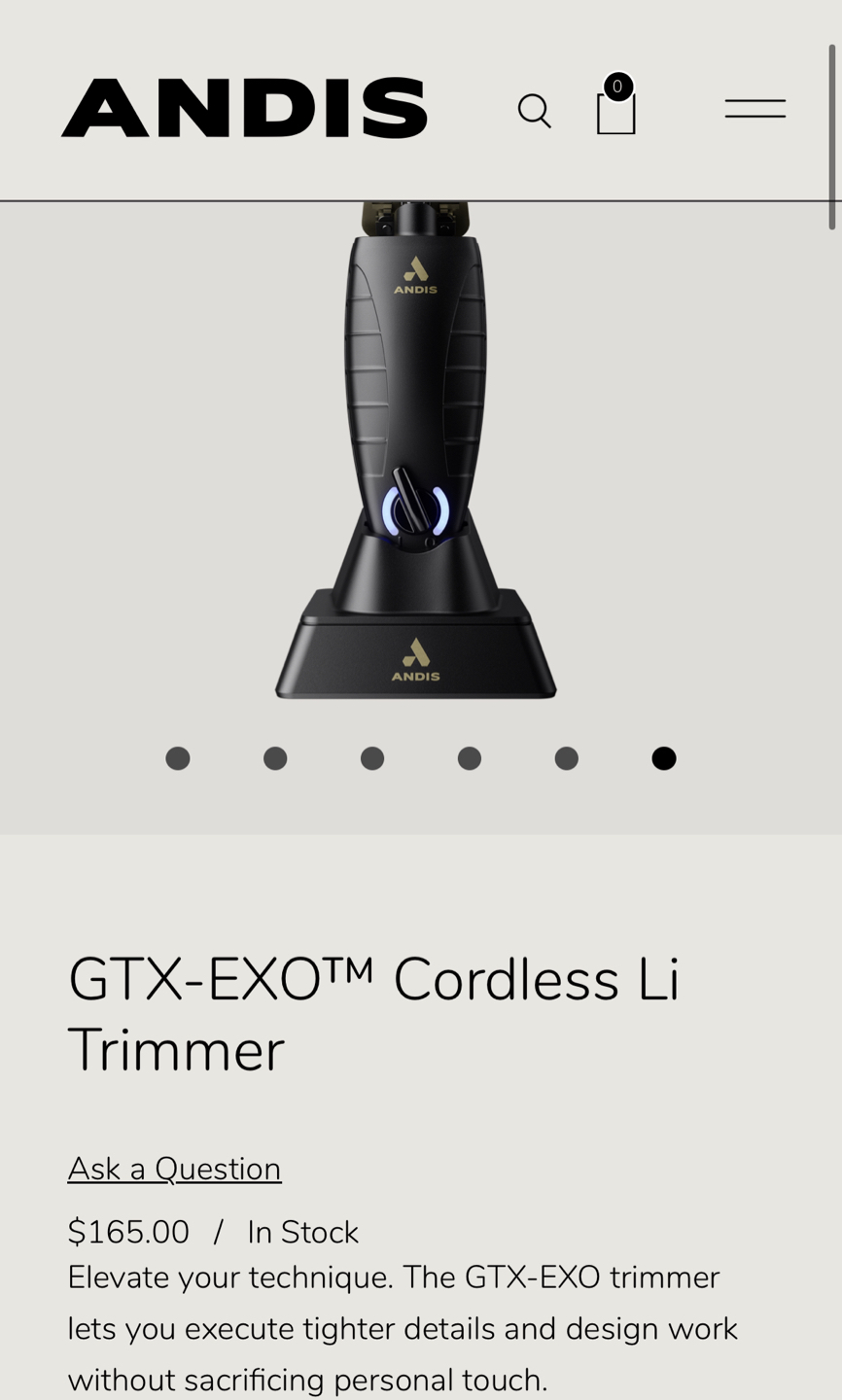842x1400 pixels.
Task: View the fifth product image
Action: point(567,758)
